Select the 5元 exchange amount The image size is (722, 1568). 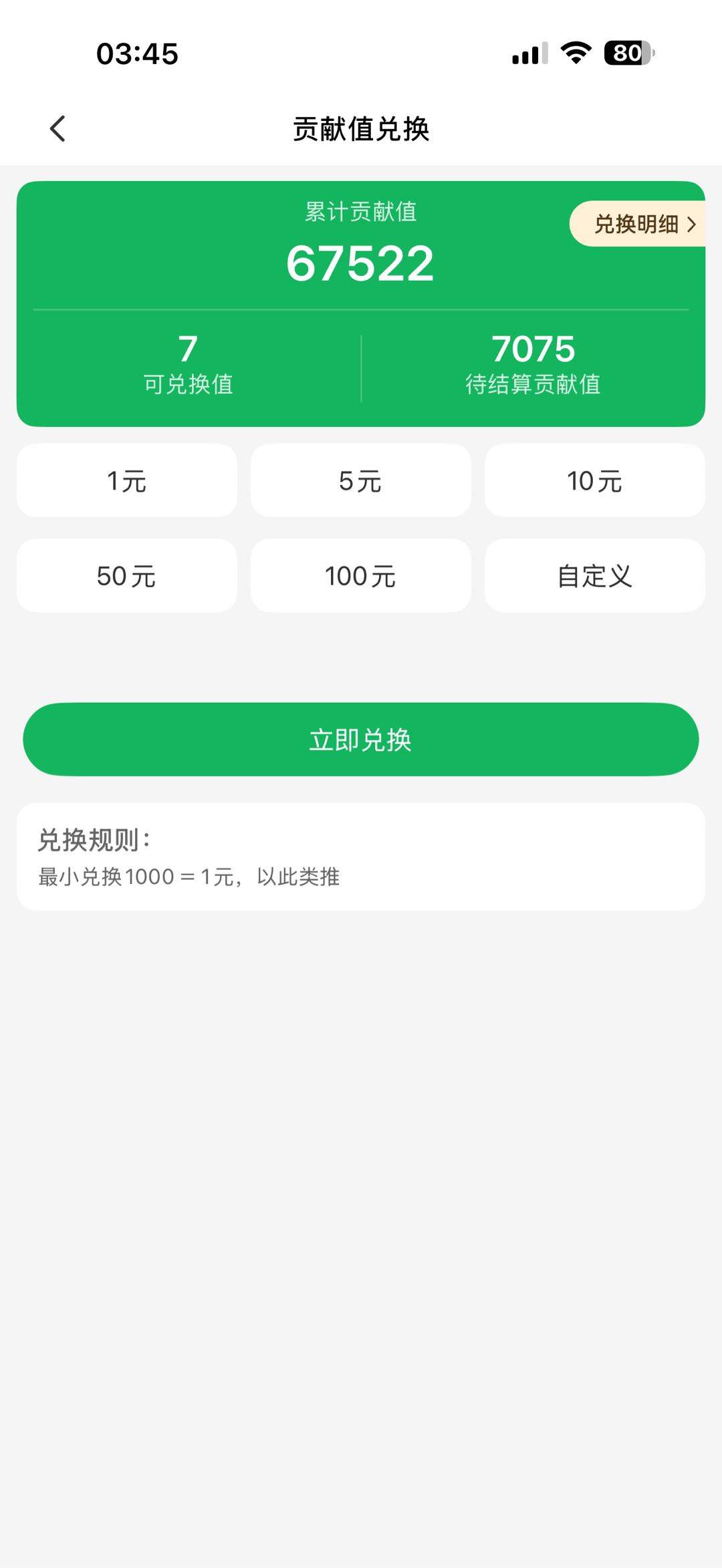tap(360, 480)
